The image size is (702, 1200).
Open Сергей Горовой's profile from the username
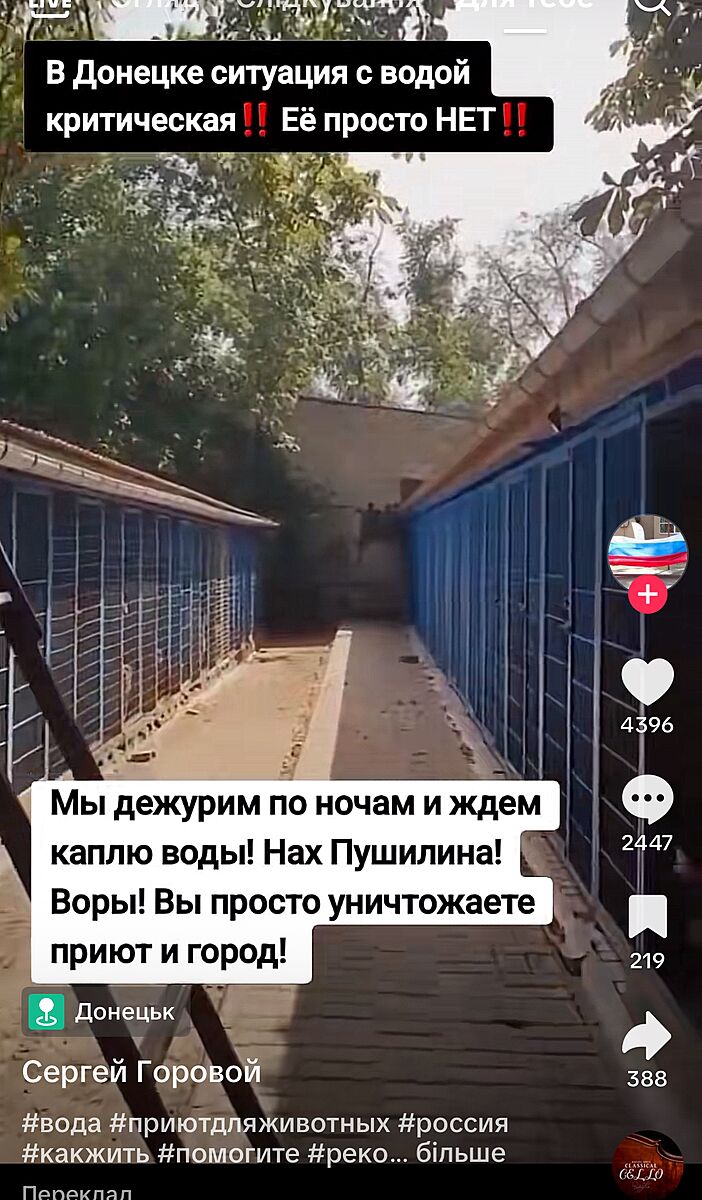pyautogui.click(x=141, y=1071)
